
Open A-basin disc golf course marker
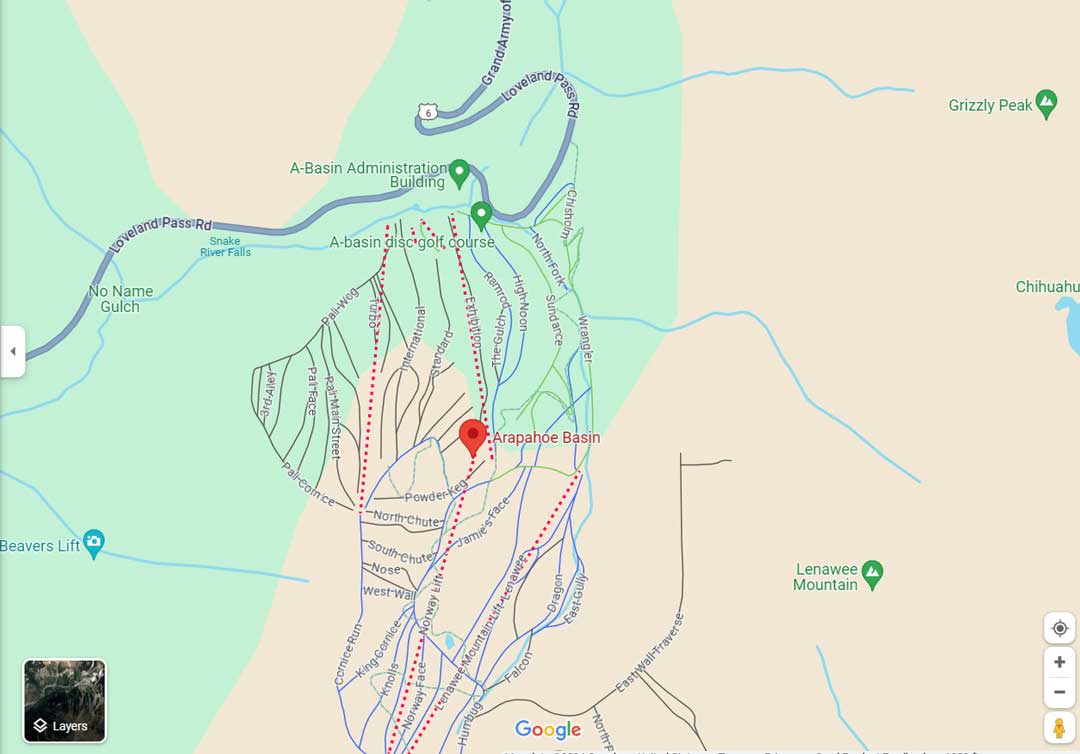(481, 215)
